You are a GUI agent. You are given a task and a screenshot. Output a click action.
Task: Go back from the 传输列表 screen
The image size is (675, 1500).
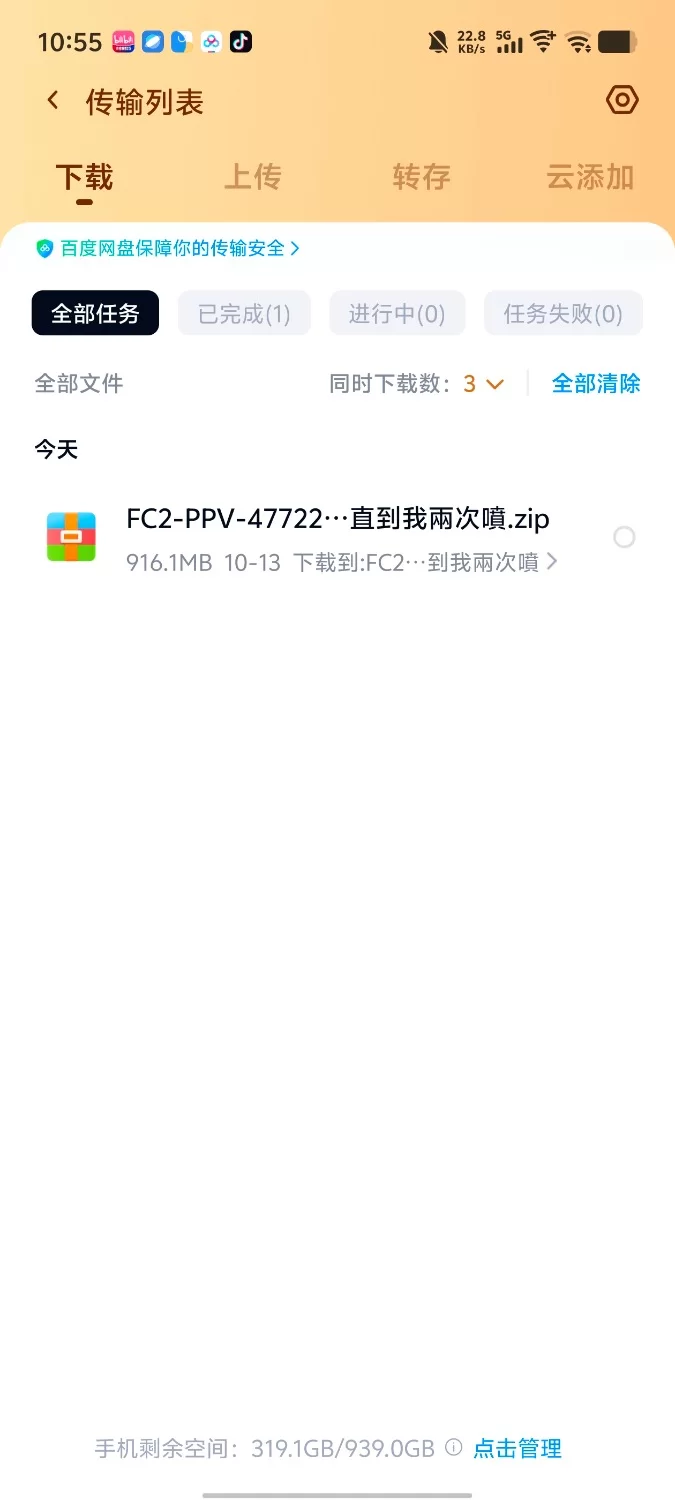point(53,101)
